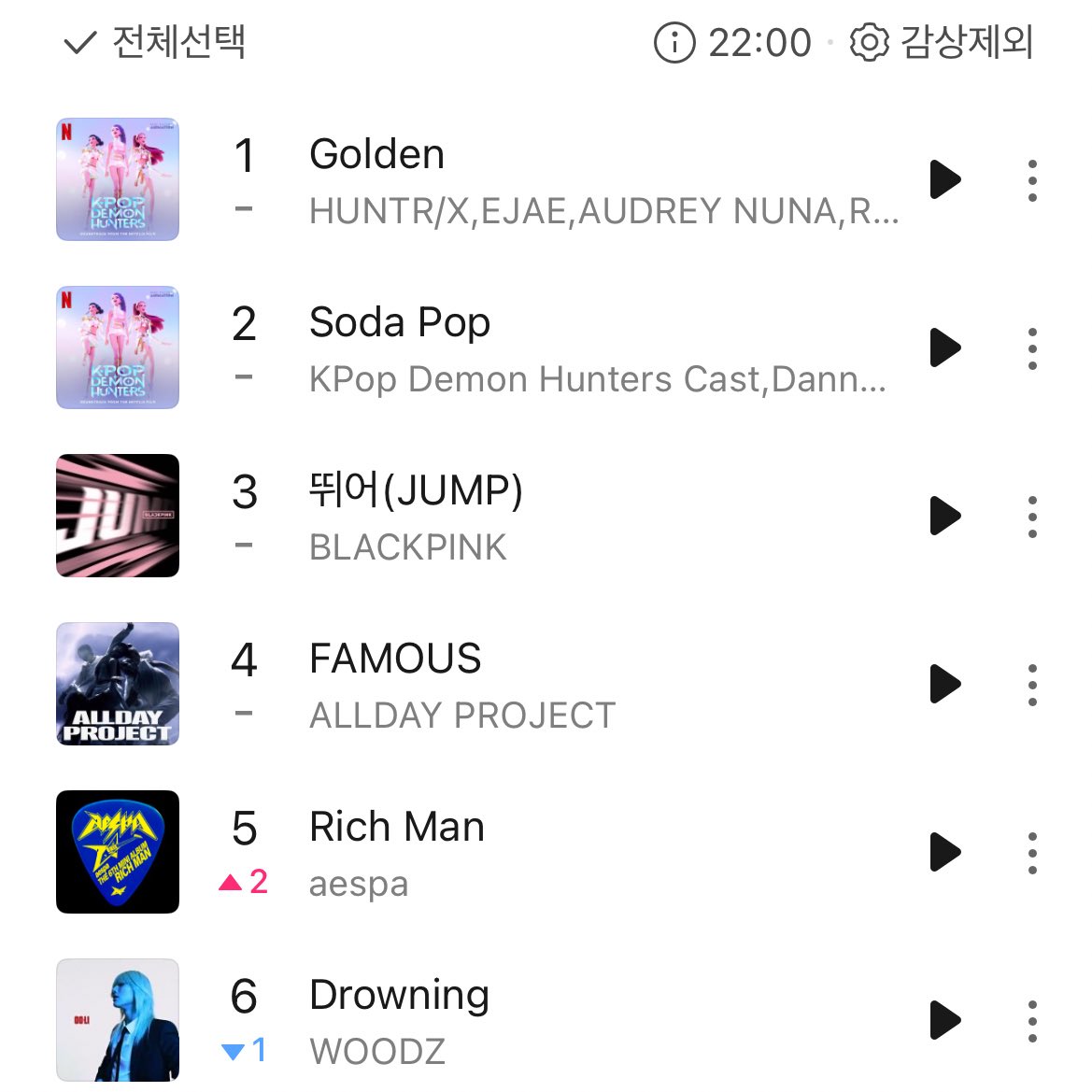Open the info icon beside 22:00

(x=674, y=43)
